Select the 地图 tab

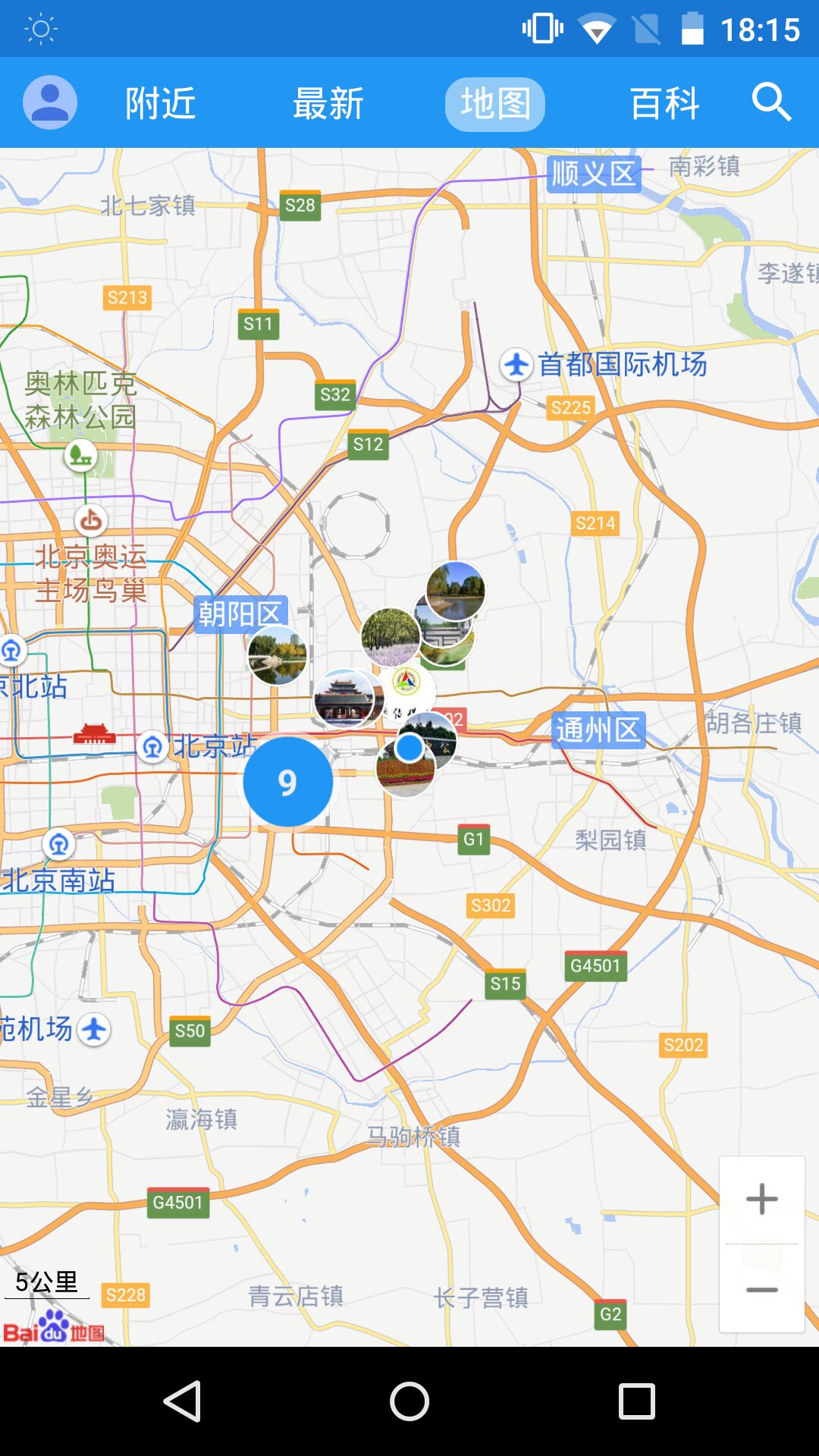pyautogui.click(x=494, y=103)
